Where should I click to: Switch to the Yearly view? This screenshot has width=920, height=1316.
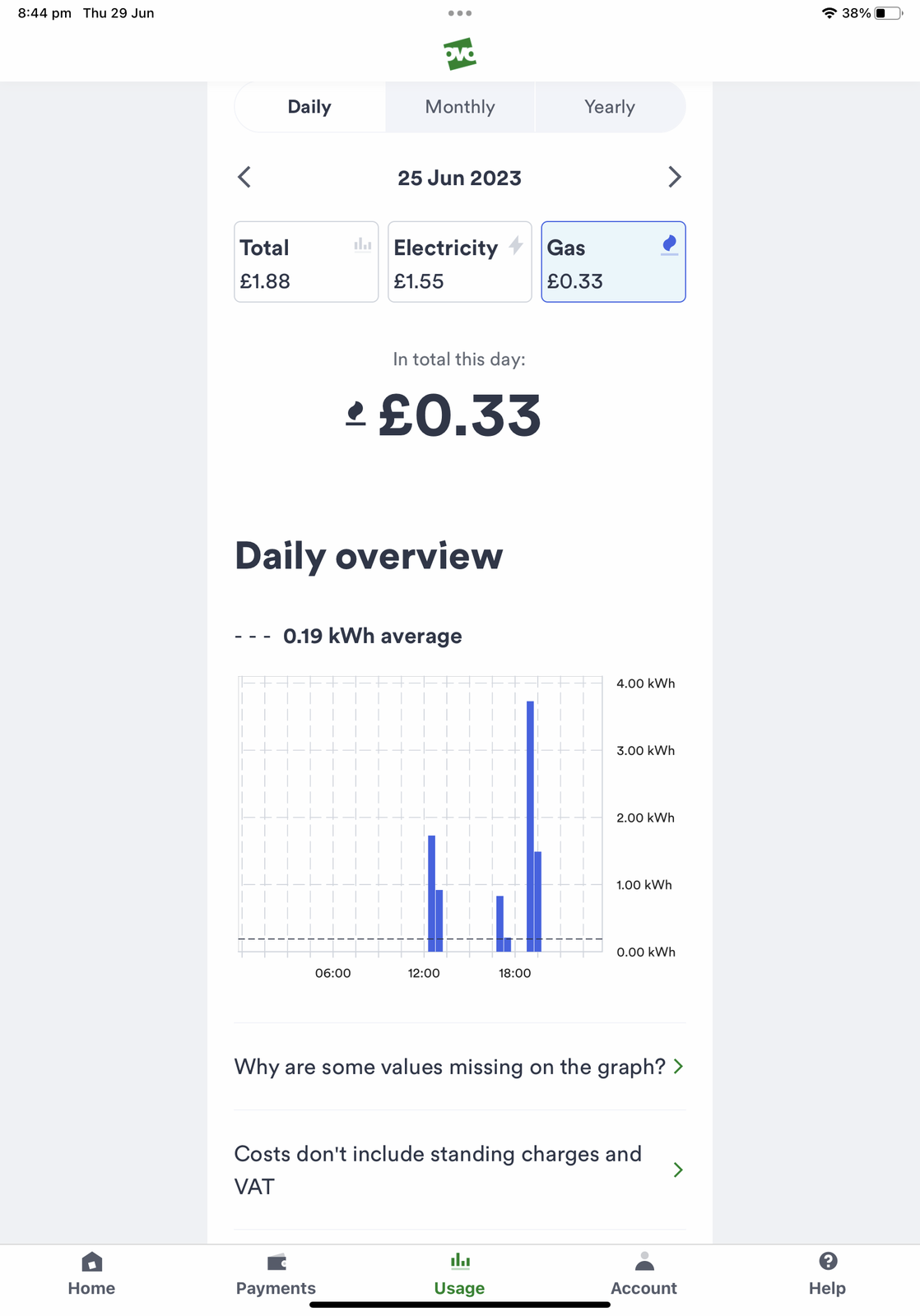[609, 107]
